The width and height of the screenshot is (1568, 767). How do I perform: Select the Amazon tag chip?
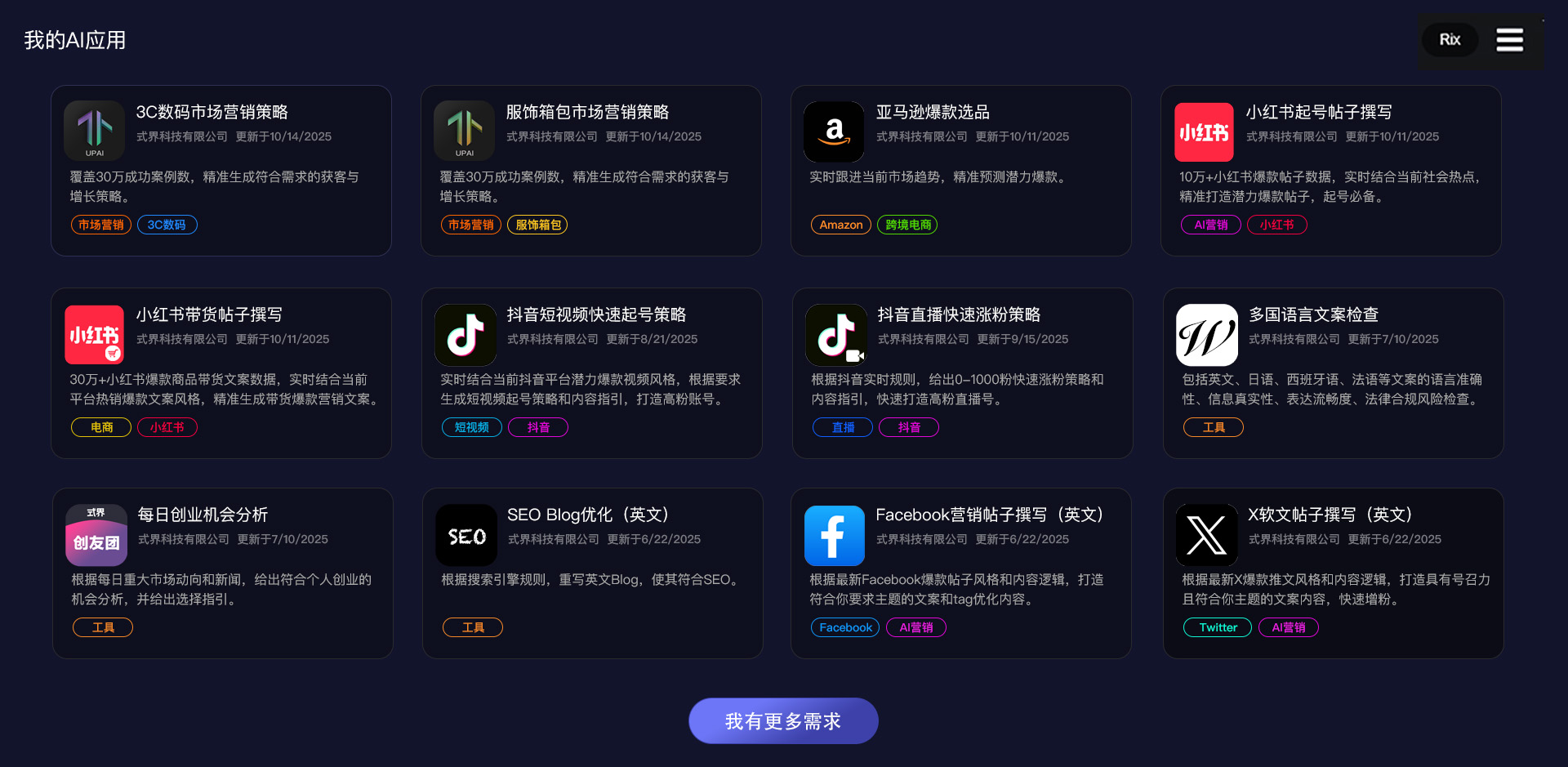840,225
